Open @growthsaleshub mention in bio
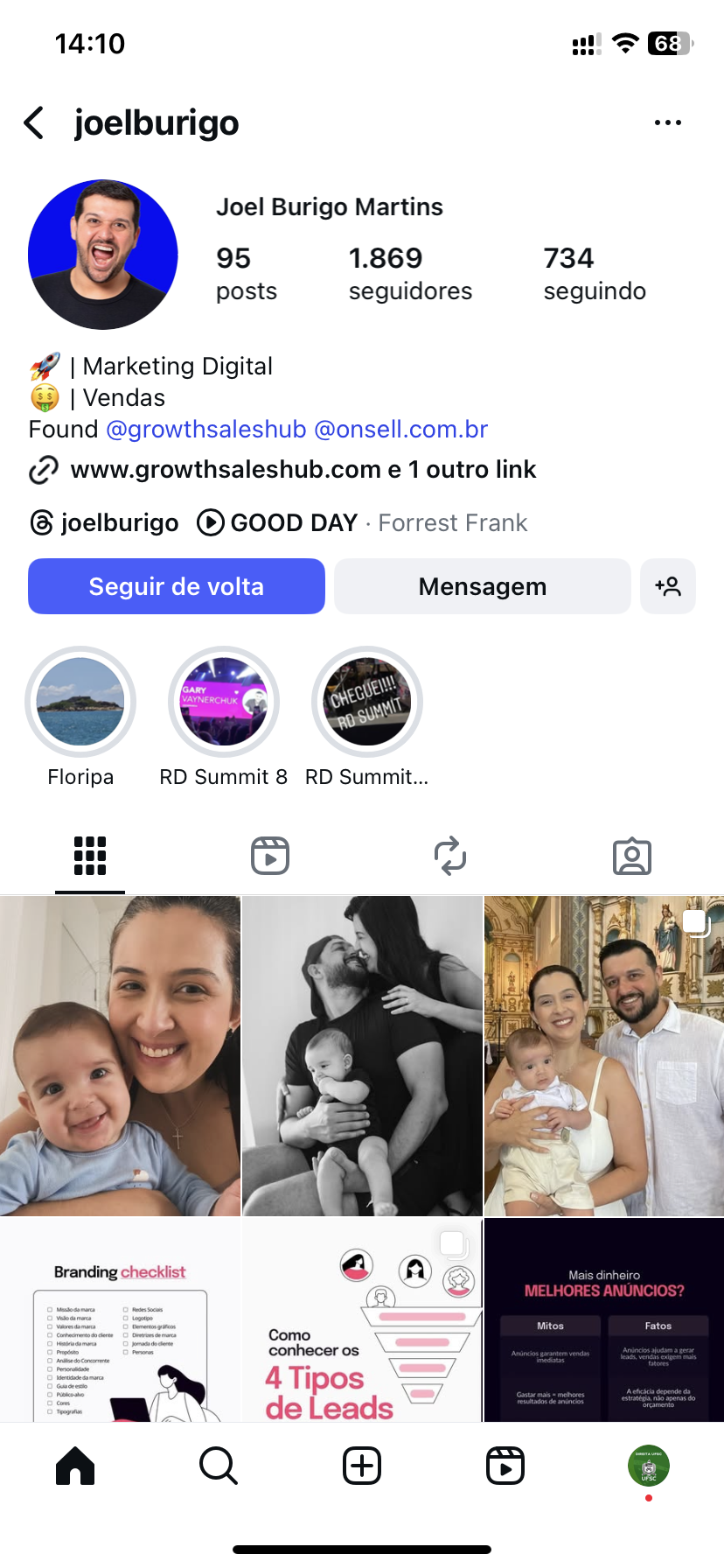The image size is (724, 1568). tap(206, 430)
